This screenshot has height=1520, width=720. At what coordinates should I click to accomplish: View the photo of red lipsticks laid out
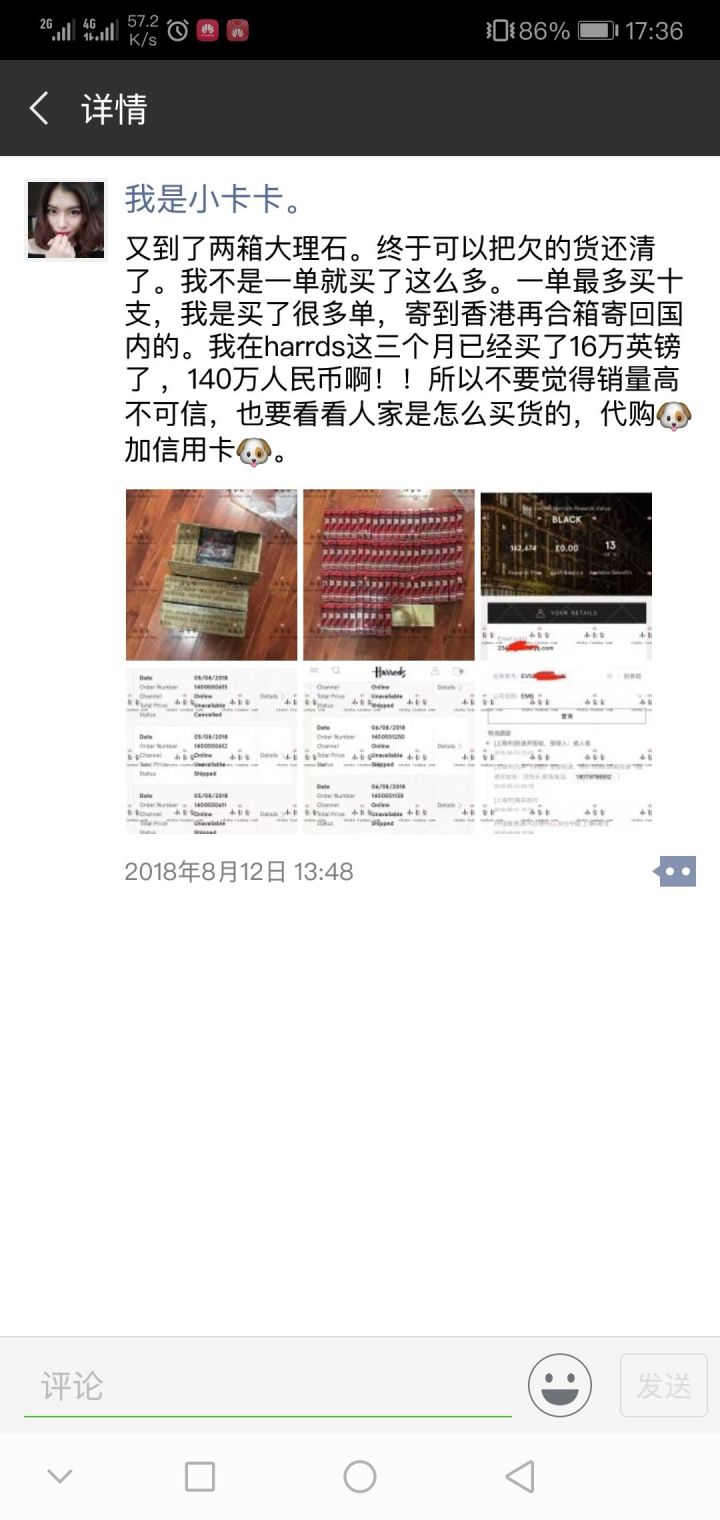[389, 575]
